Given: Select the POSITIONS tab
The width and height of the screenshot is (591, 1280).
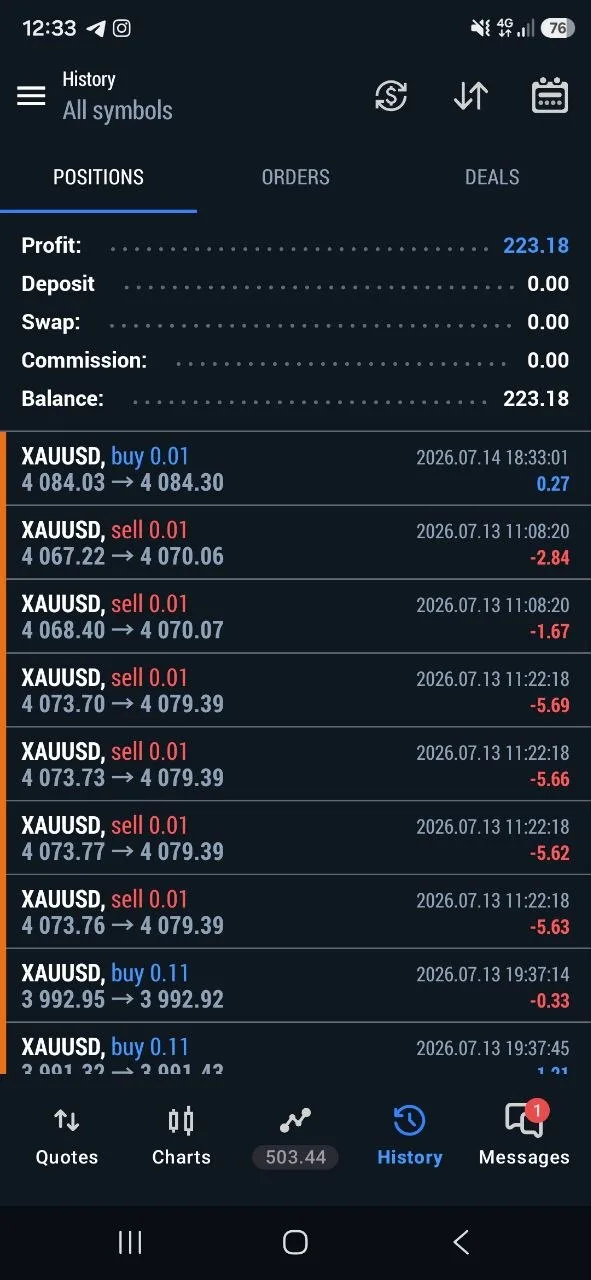Looking at the screenshot, I should [x=98, y=177].
